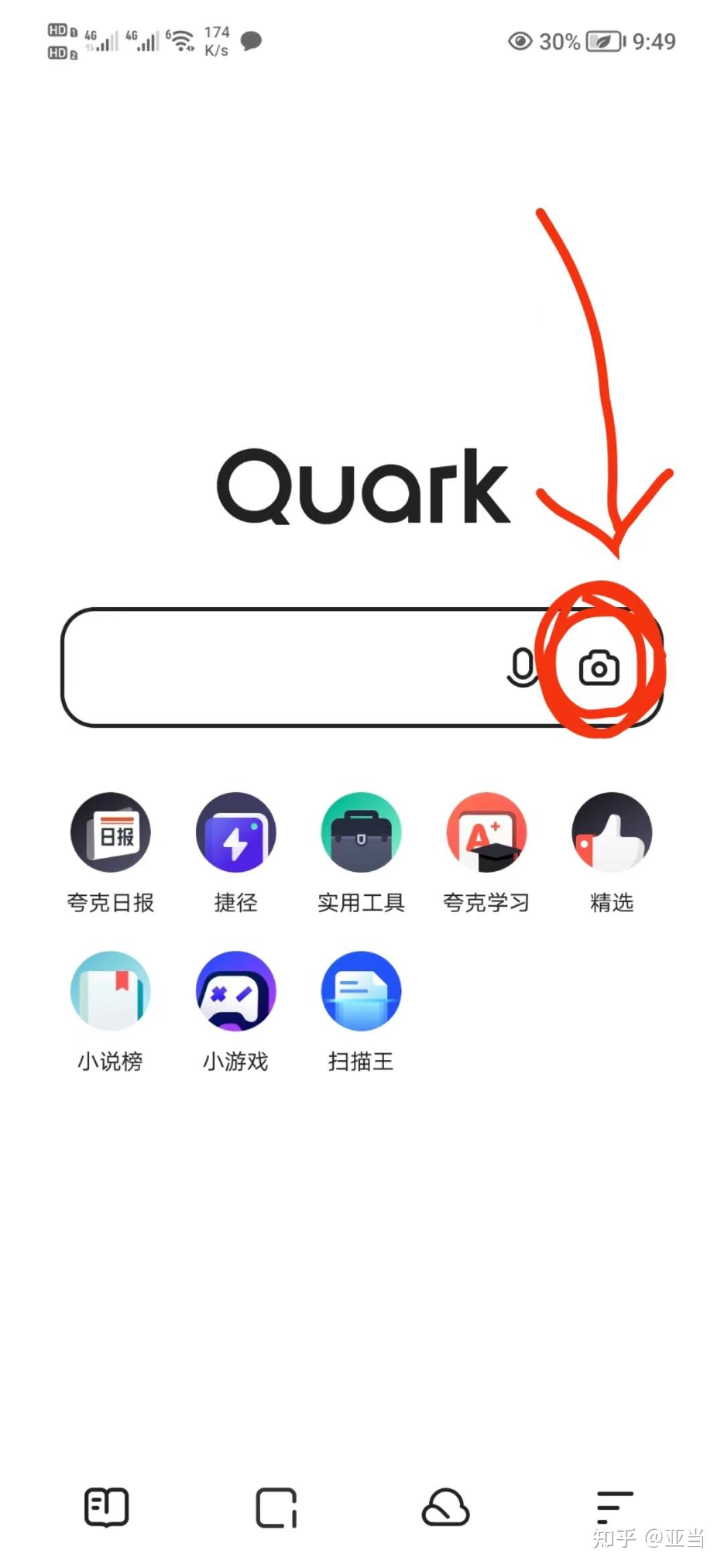Start voice search with the microphone icon
Image resolution: width=724 pixels, height=1568 pixels.
click(x=522, y=667)
